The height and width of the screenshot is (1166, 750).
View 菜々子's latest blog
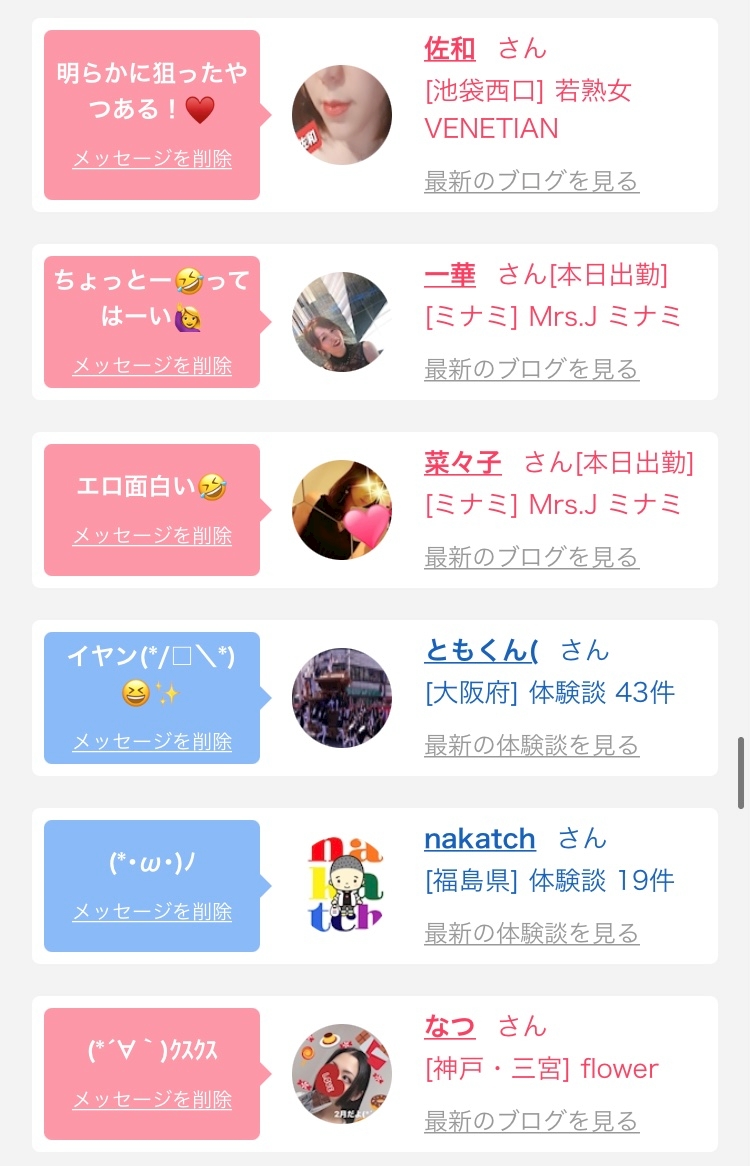point(531,557)
